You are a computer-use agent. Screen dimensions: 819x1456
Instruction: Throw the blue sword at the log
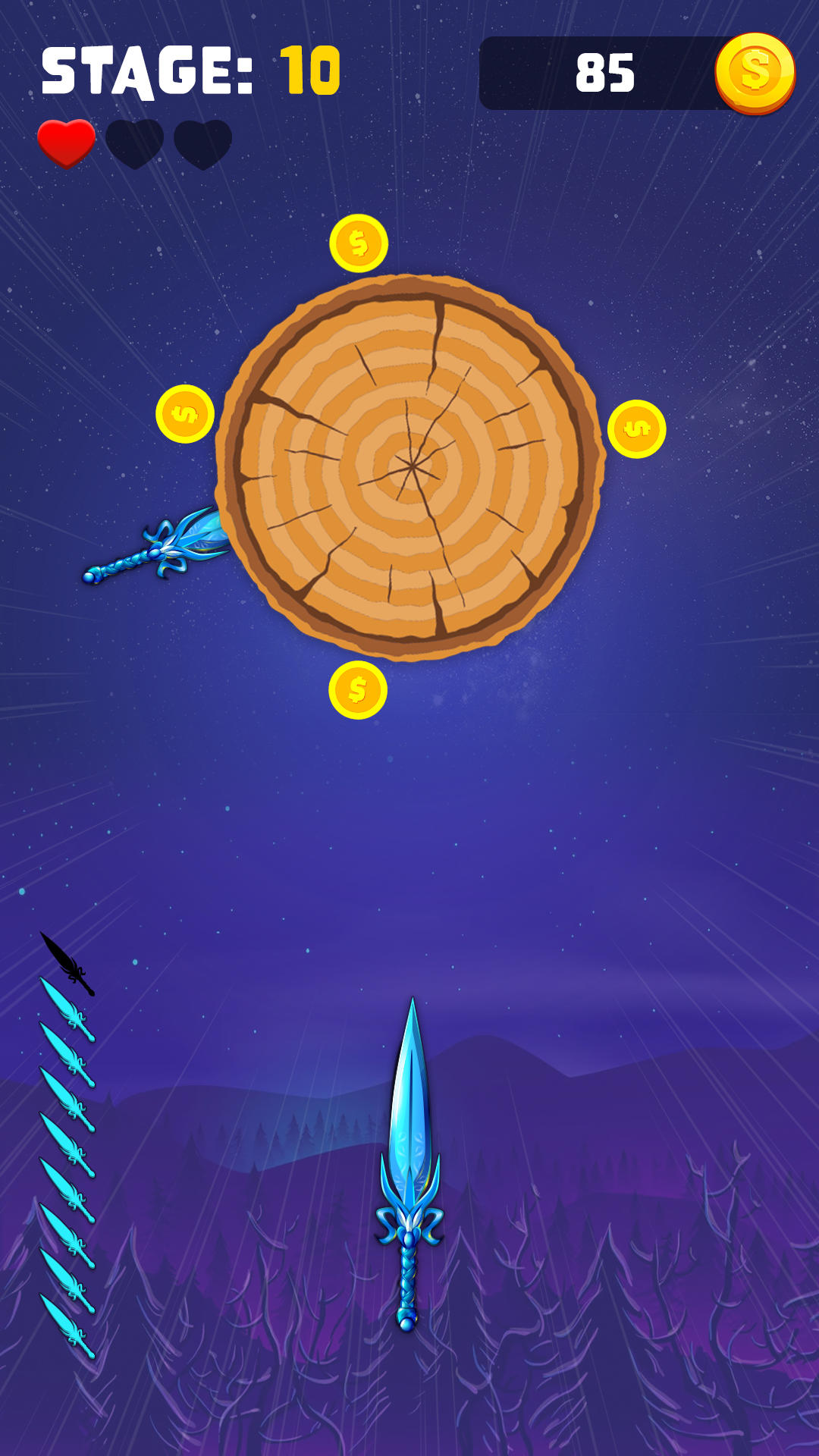coord(409,1160)
